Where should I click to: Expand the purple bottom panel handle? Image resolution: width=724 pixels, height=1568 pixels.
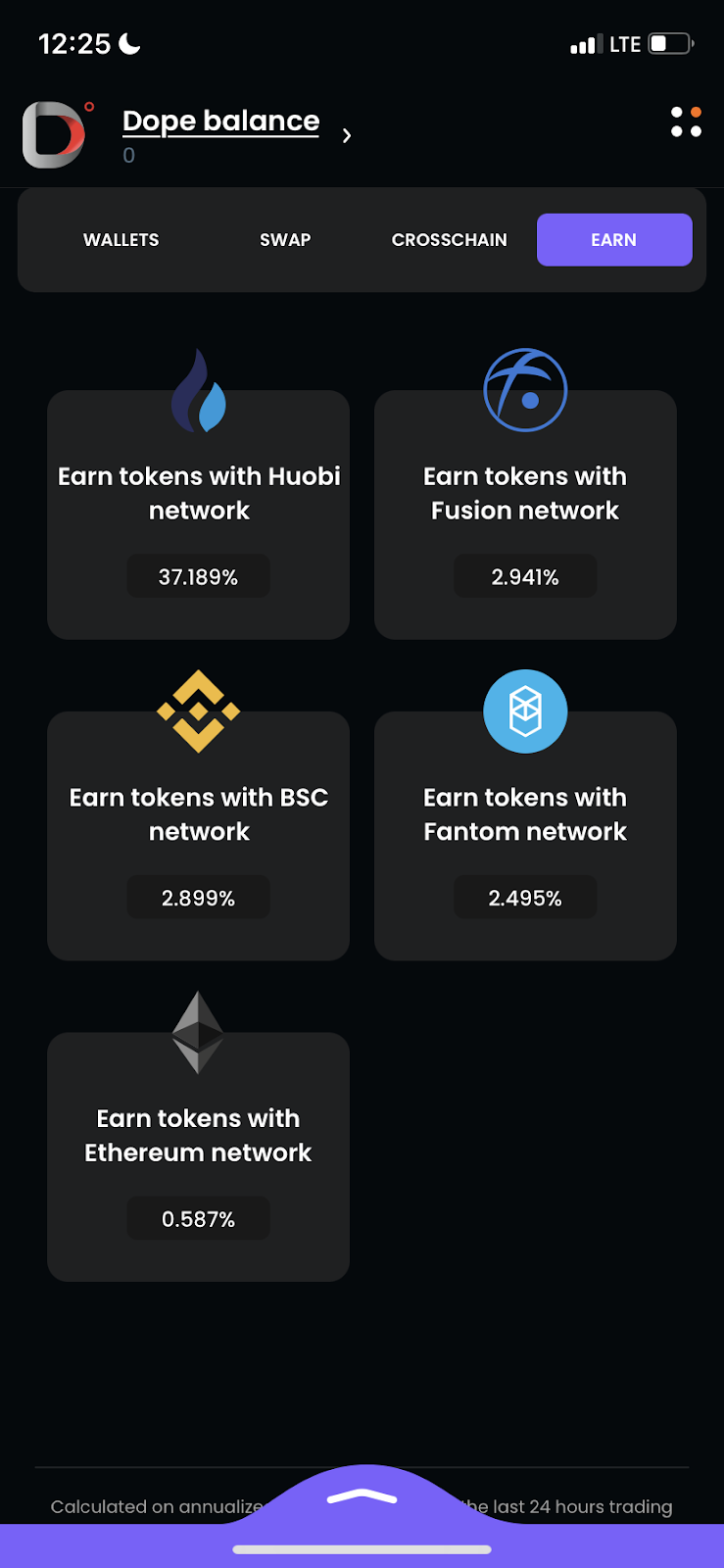pyautogui.click(x=362, y=1496)
